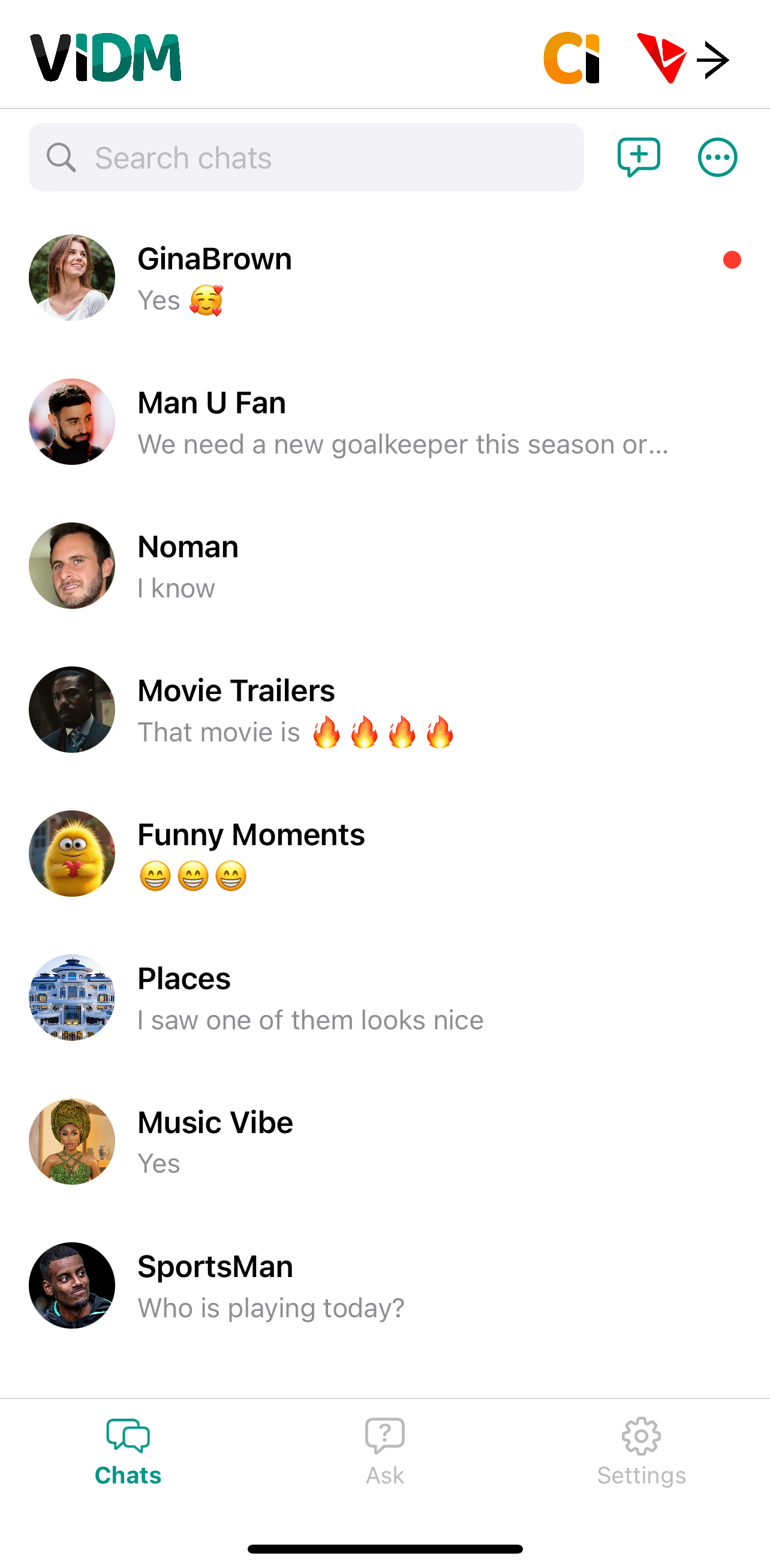Open the more options ellipsis menu
Screen dimensions: 770x1568
point(717,157)
